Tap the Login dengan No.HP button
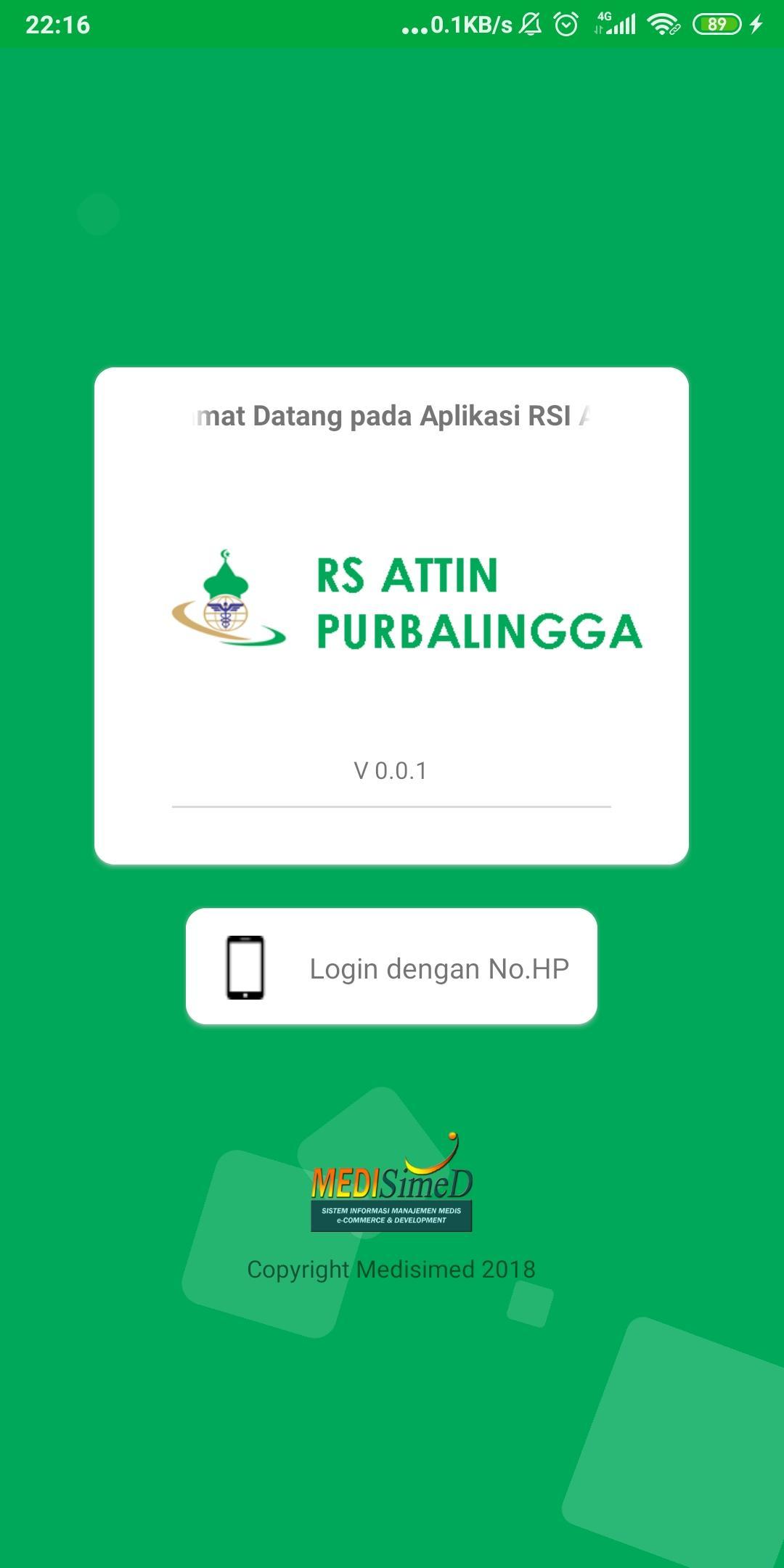 point(391,966)
